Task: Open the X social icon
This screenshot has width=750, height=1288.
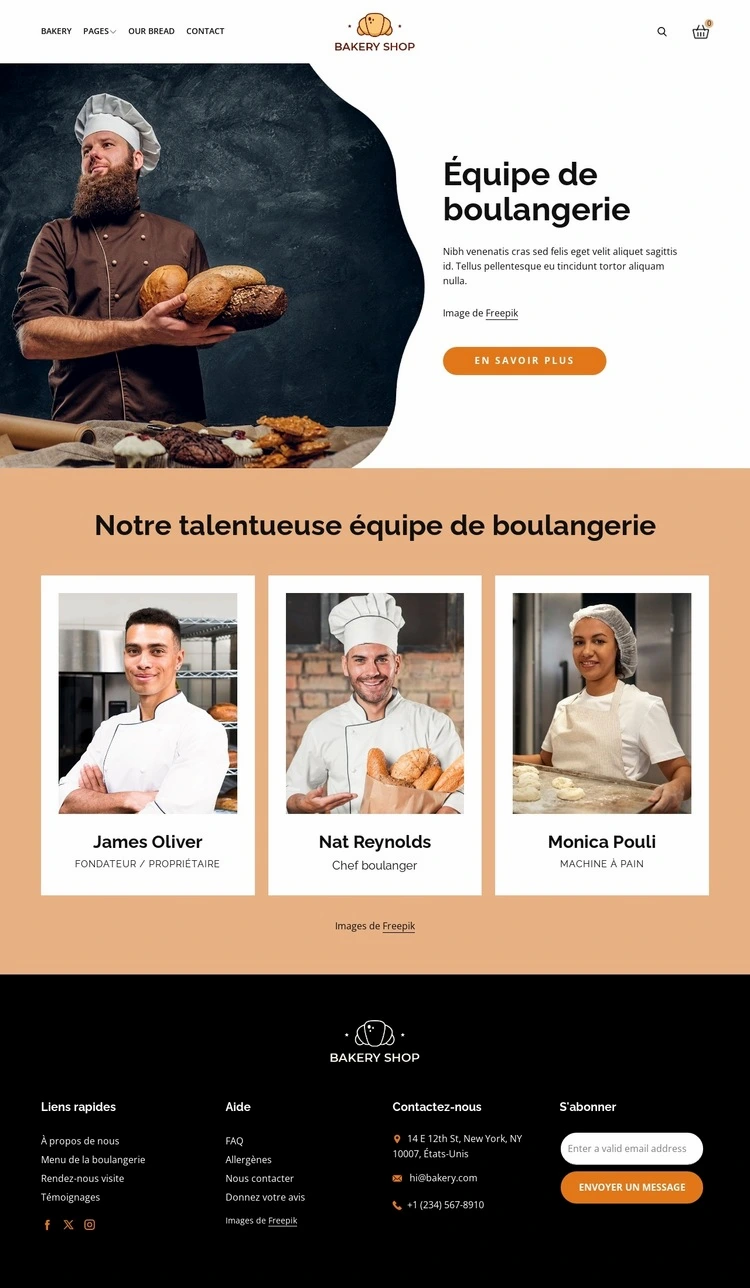Action: 68,1225
